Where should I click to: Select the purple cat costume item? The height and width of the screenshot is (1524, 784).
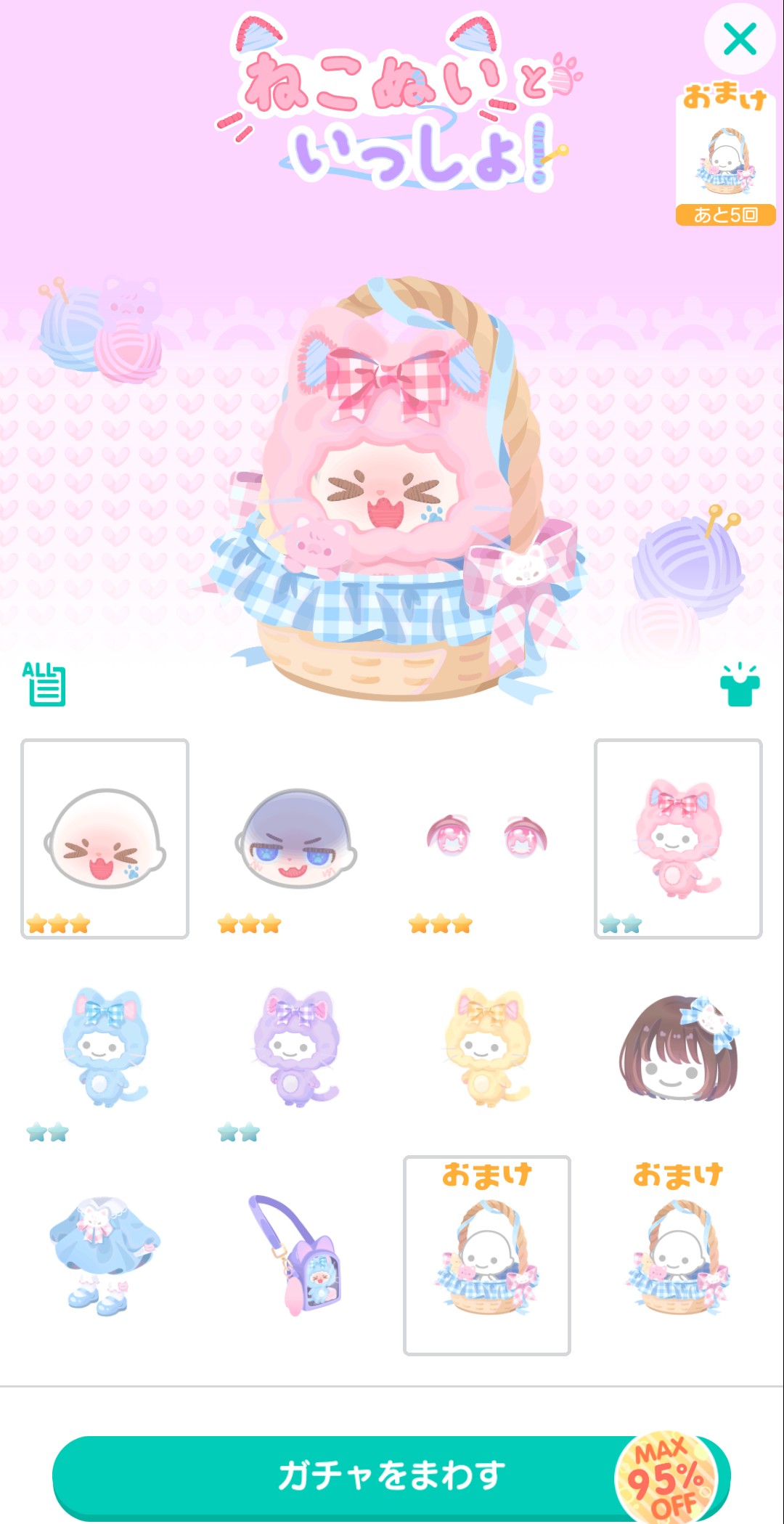(x=296, y=1047)
